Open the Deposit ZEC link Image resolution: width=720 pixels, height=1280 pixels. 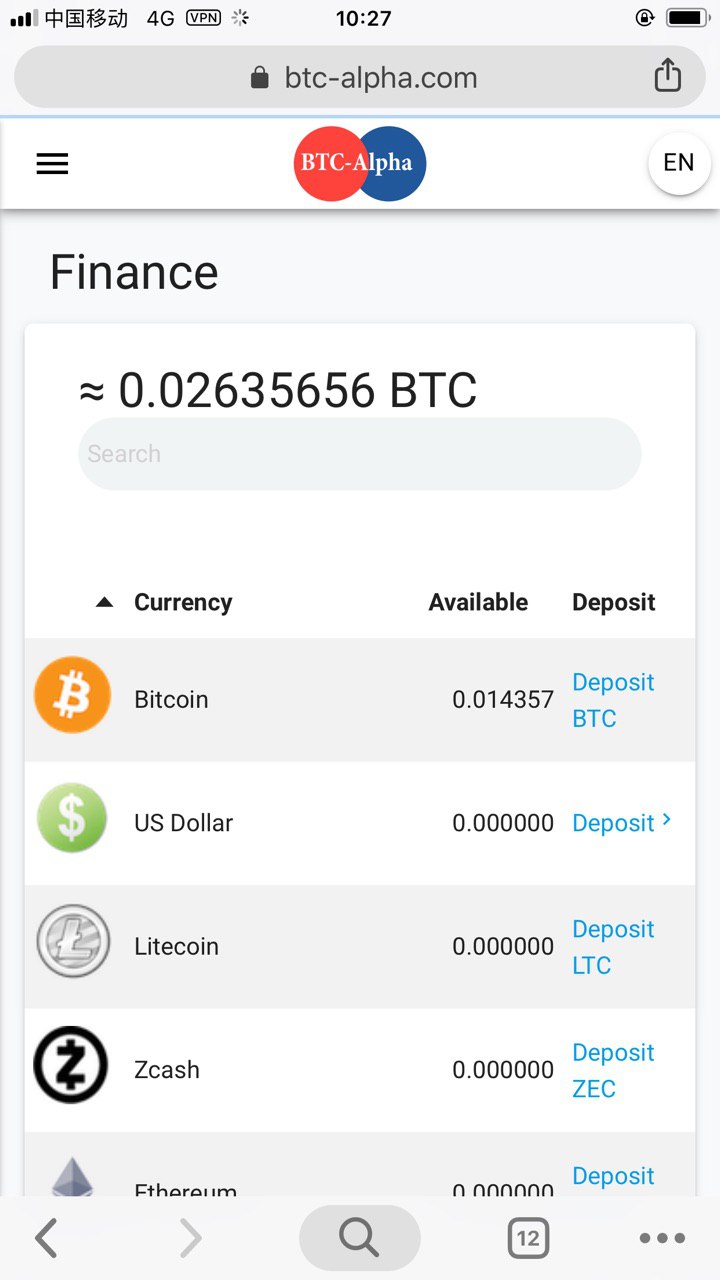613,1070
